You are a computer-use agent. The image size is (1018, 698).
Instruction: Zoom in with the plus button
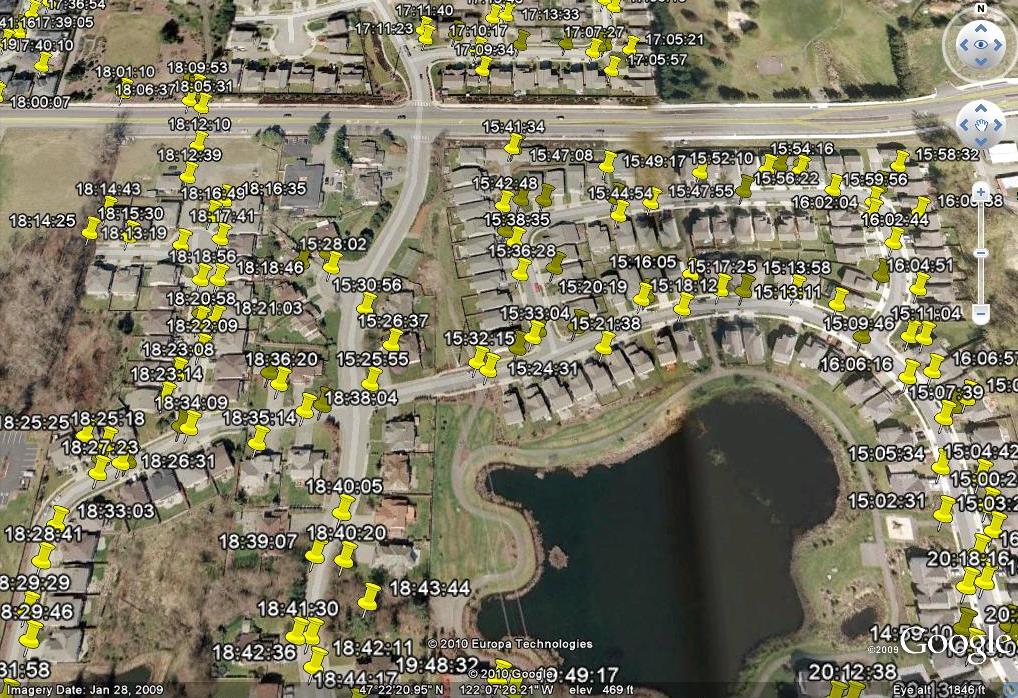click(x=981, y=191)
